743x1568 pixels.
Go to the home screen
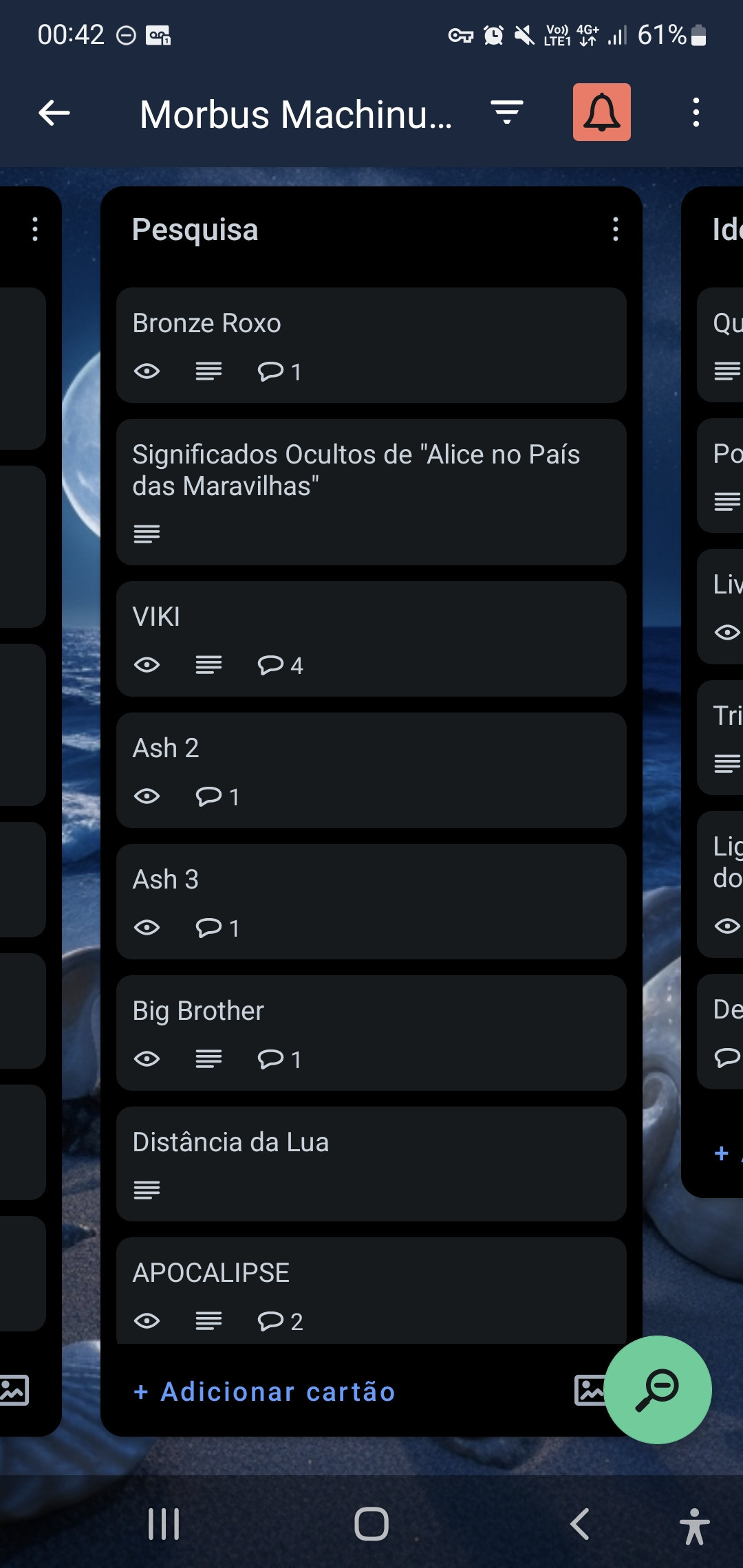point(371,1524)
